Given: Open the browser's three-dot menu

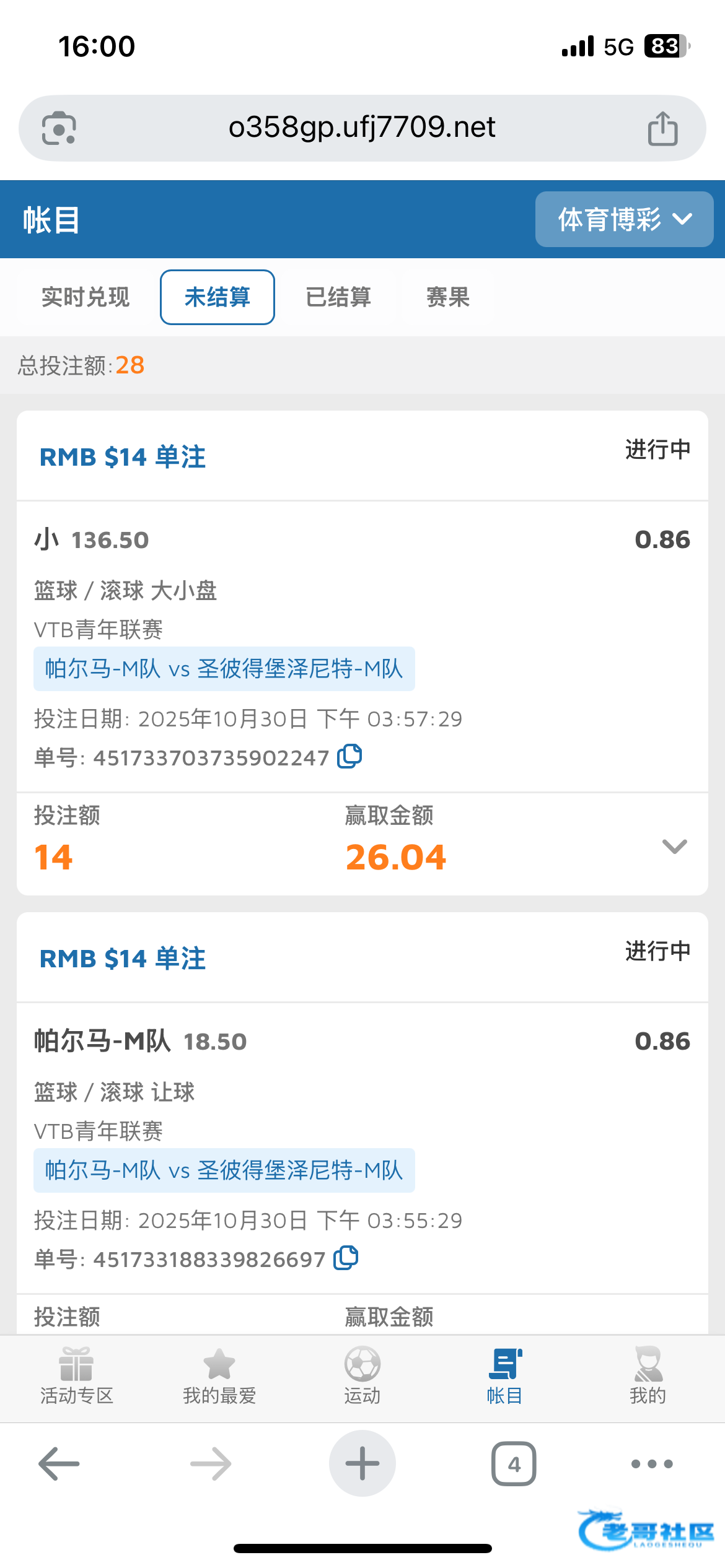Looking at the screenshot, I should pos(652,1464).
